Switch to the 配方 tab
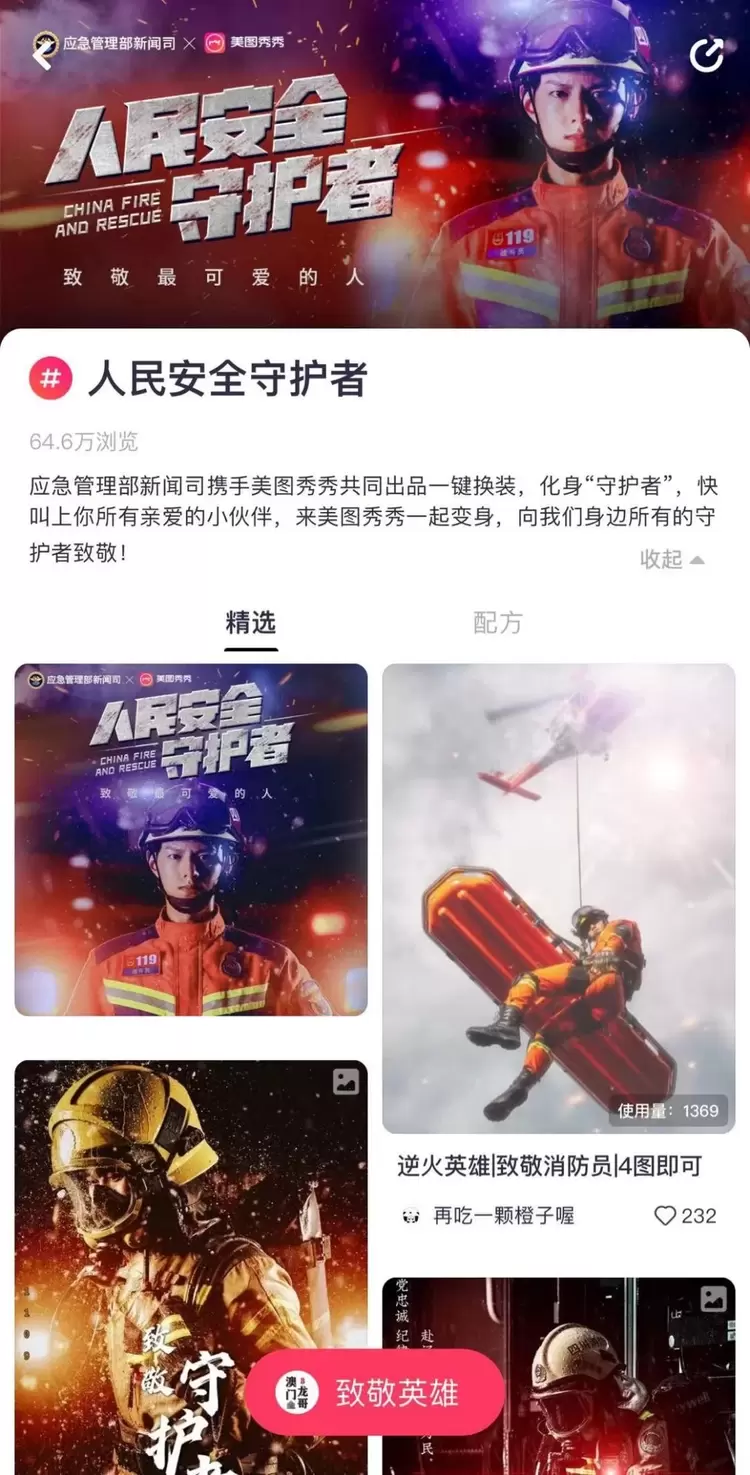Viewport: 750px width, 1475px height. [497, 623]
